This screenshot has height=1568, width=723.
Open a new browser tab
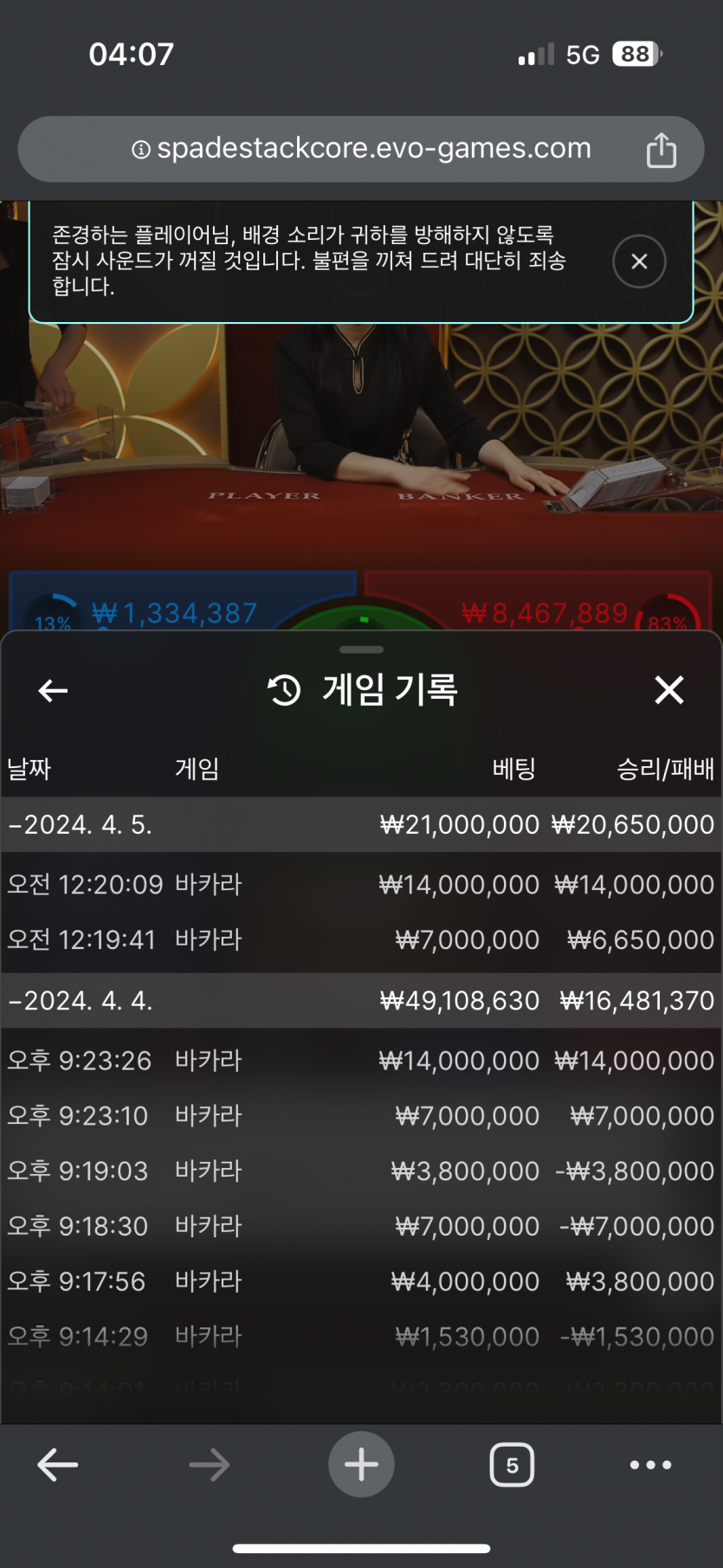click(361, 1465)
